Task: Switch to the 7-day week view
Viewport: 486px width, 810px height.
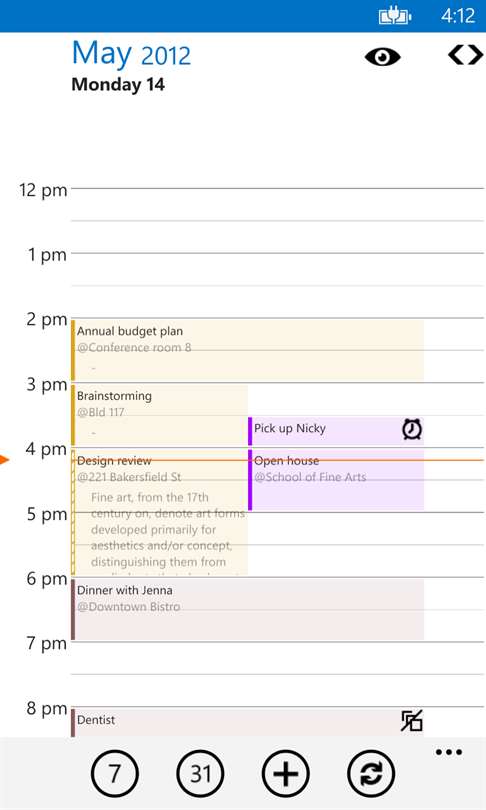Action: tap(115, 774)
